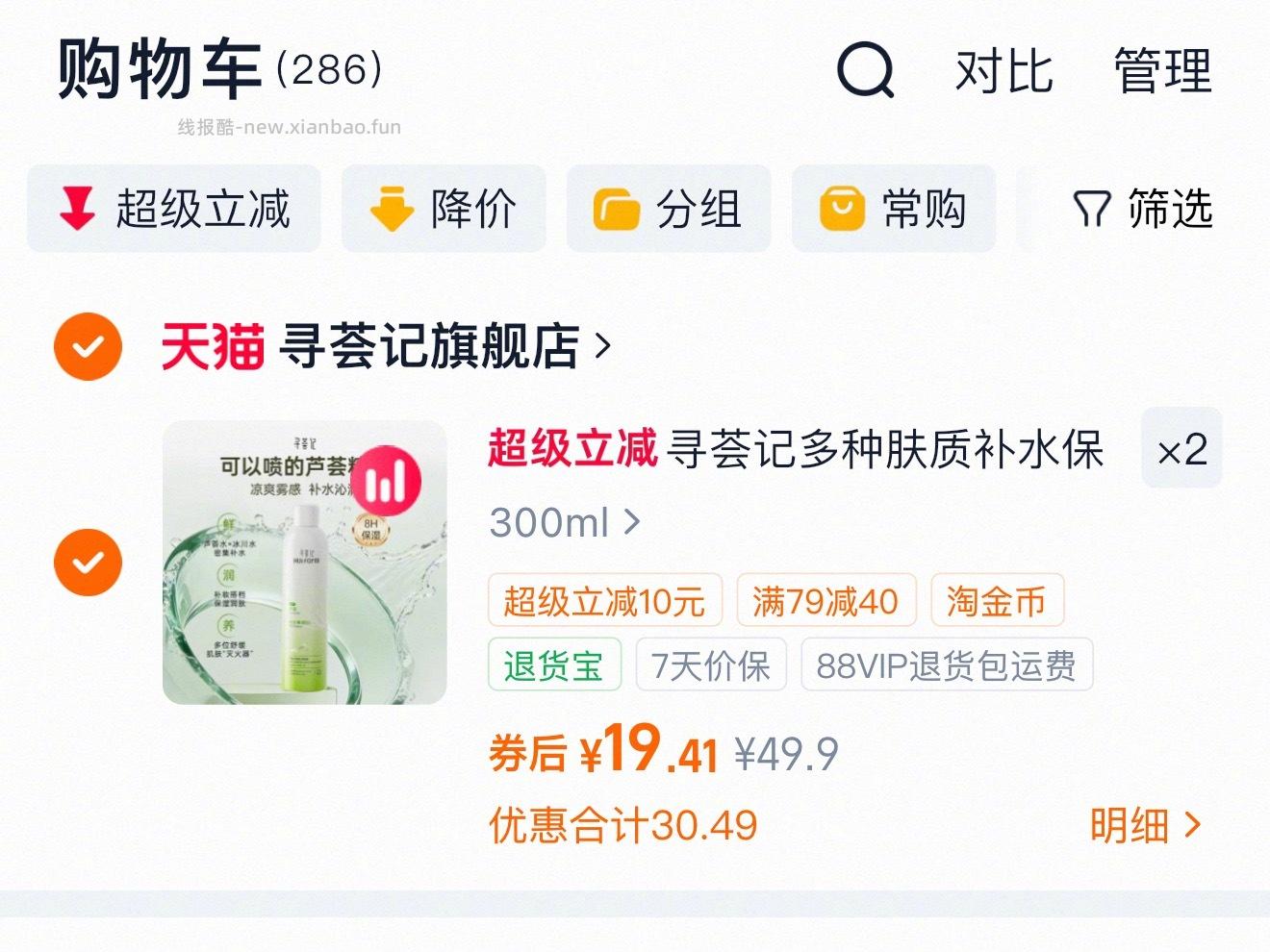Tap the 满79减40 promotion tag
The height and width of the screenshot is (952, 1270).
[825, 602]
